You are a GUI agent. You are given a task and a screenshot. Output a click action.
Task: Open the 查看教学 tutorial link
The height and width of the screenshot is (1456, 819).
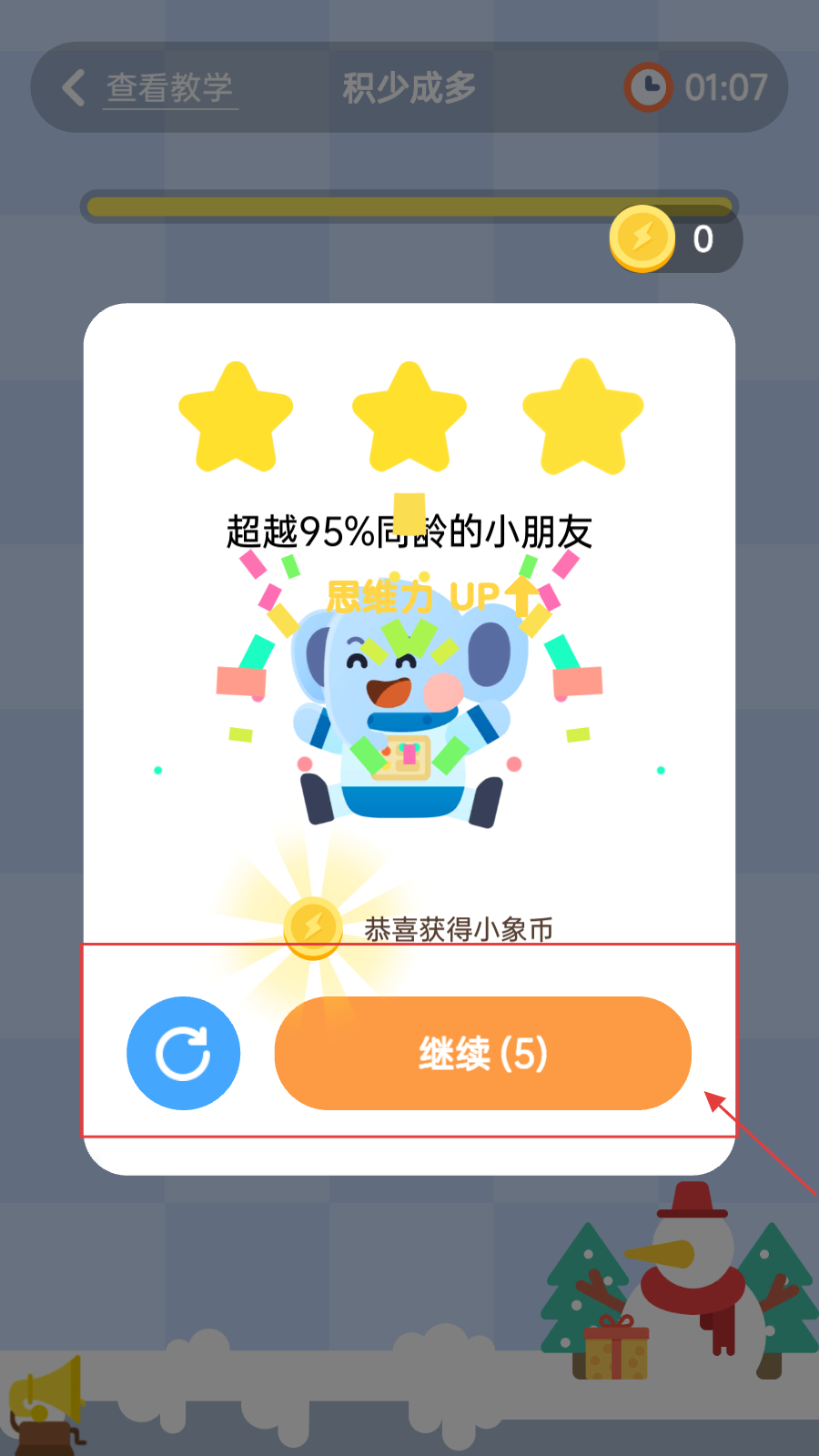click(170, 88)
